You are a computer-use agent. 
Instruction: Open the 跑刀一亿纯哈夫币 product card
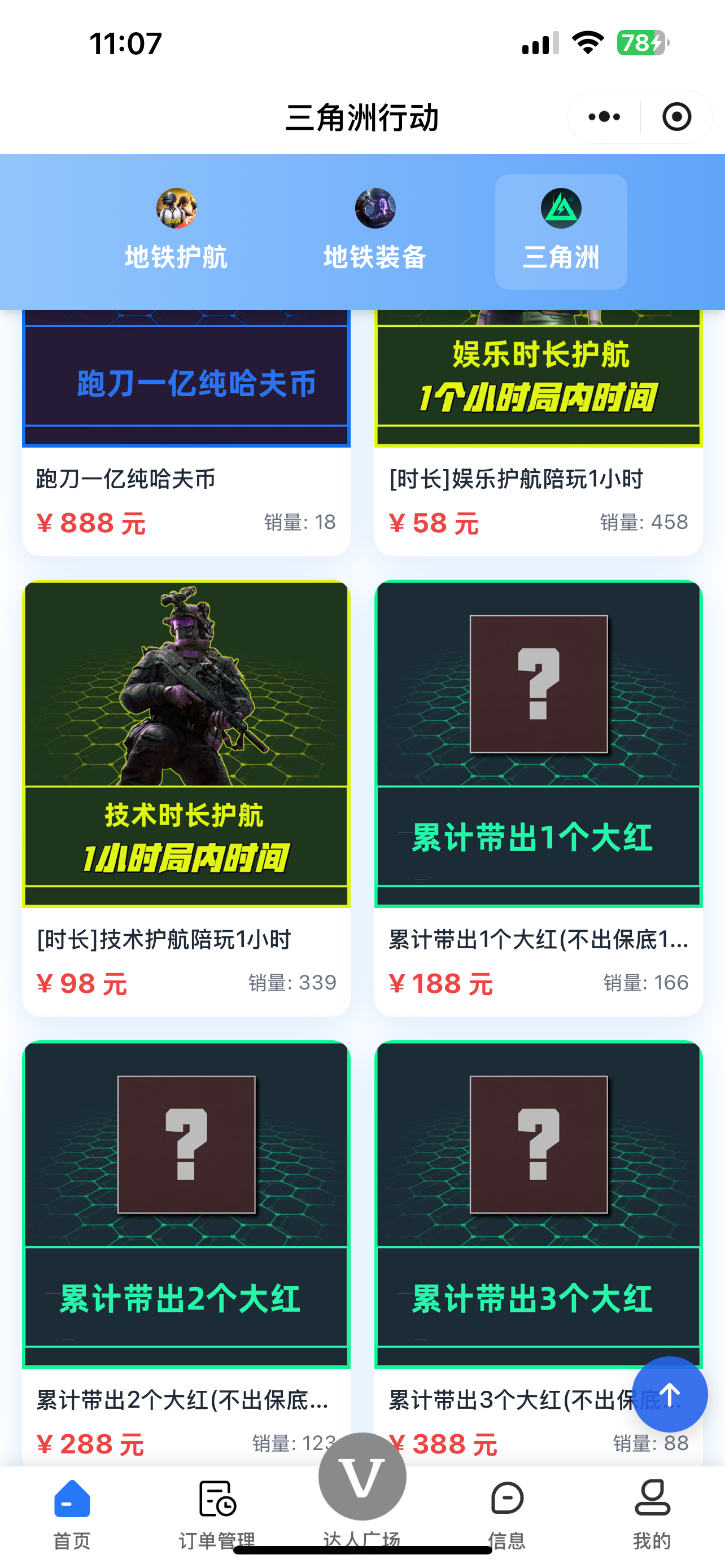coord(186,432)
